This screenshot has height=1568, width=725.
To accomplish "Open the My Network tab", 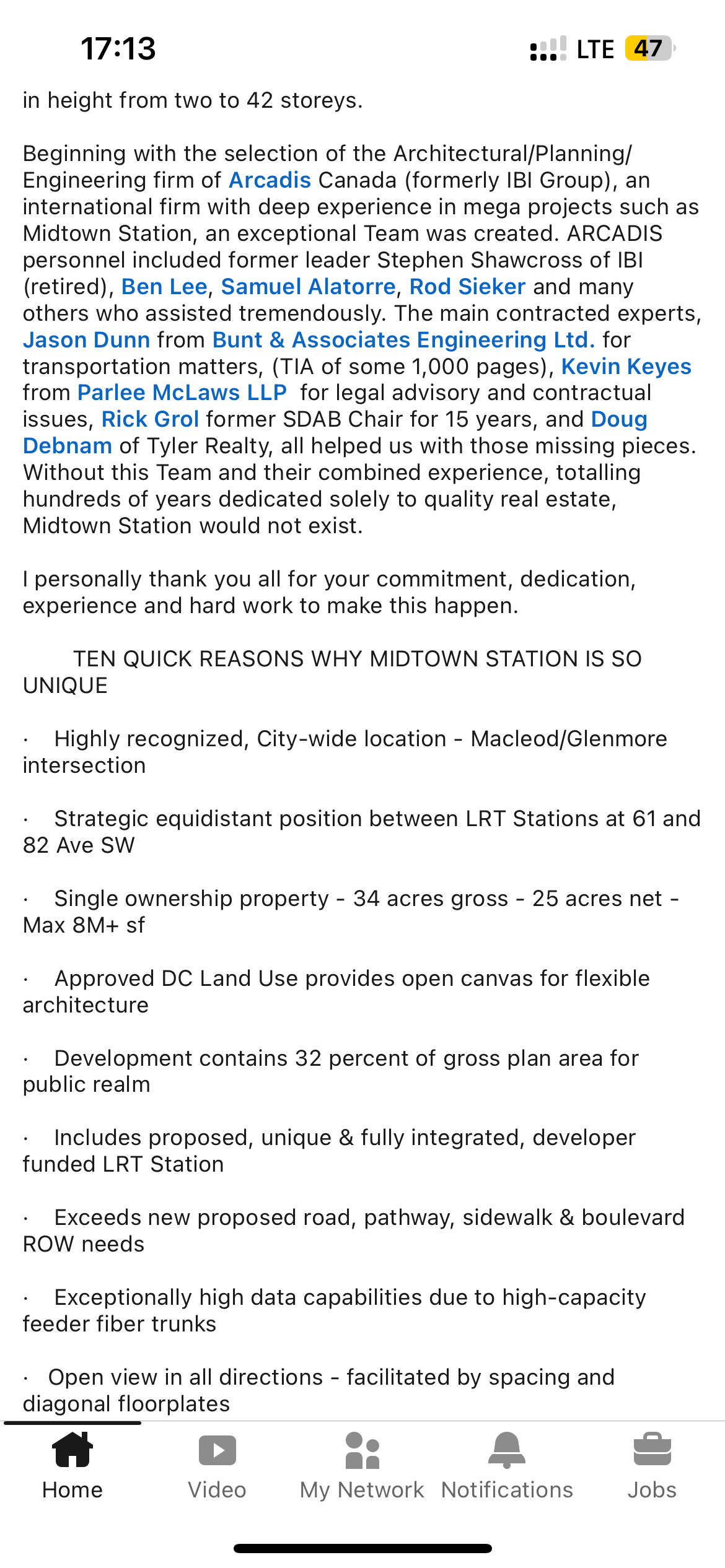I will tap(362, 1465).
